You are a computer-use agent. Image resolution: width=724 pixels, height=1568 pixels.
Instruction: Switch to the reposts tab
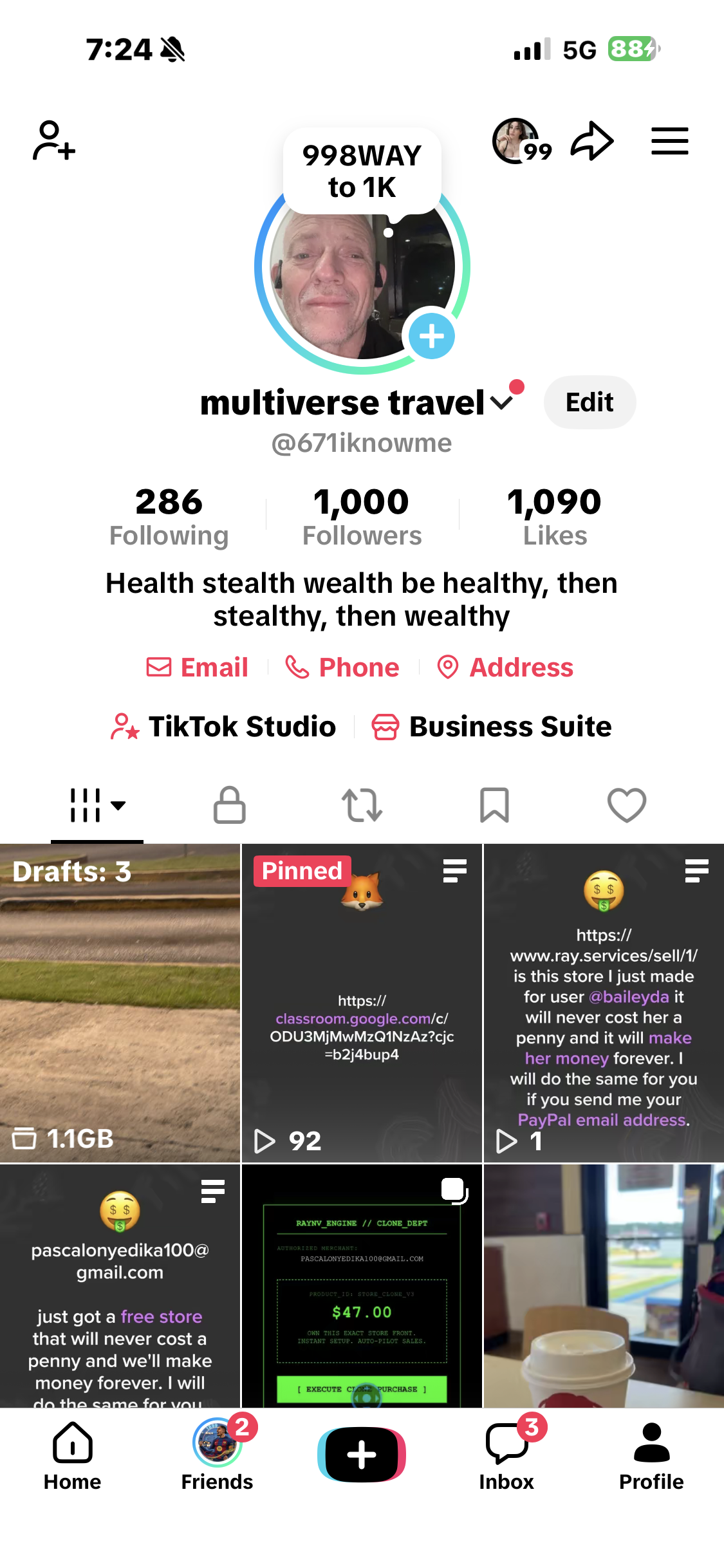click(362, 805)
